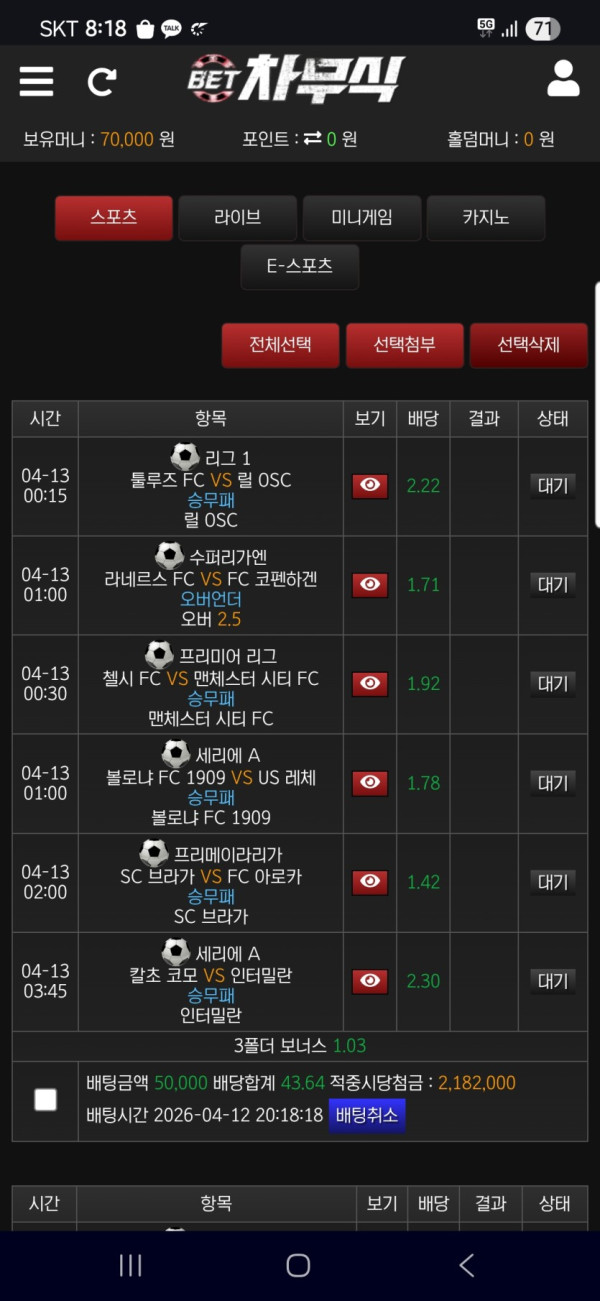Image resolution: width=600 pixels, height=1301 pixels.
Task: Switch to the 스포츠 tab
Action: click(x=113, y=217)
